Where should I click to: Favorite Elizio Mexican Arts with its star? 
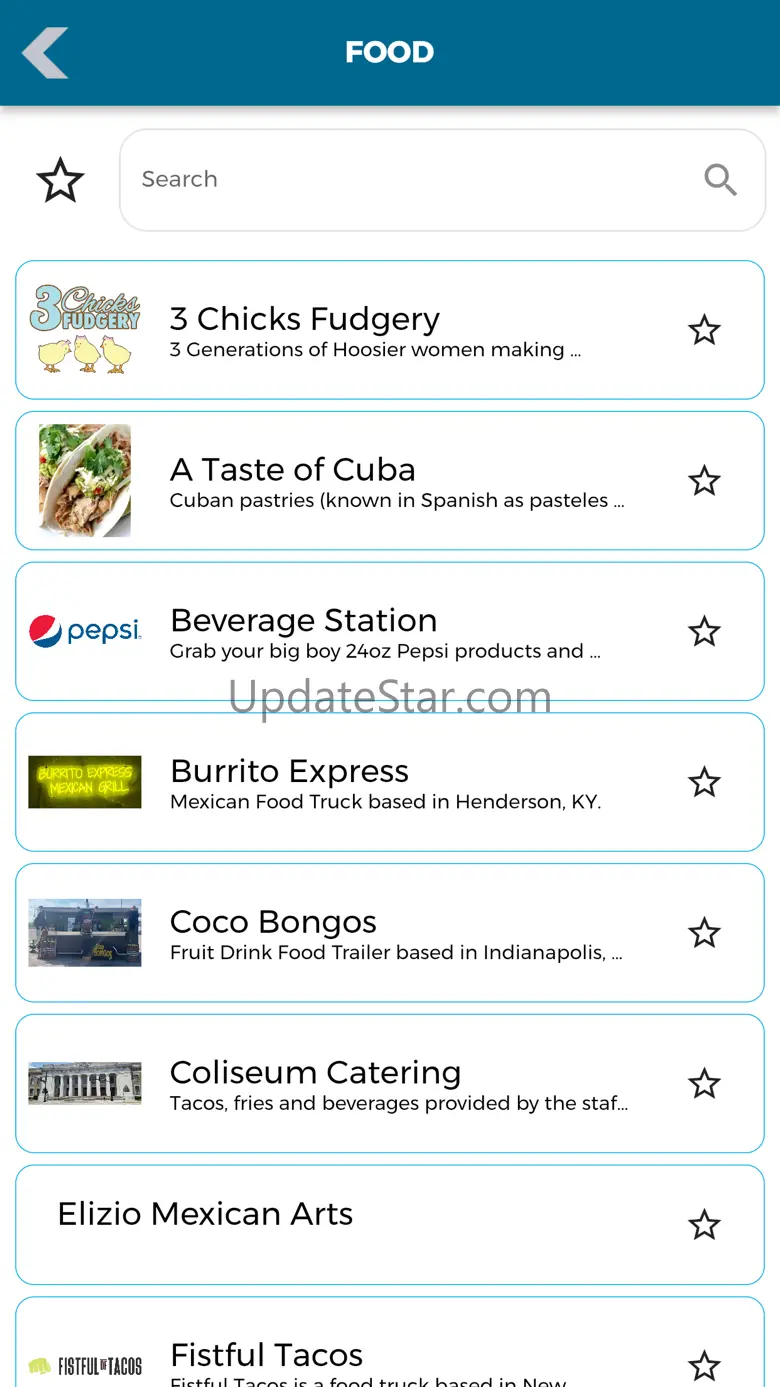tap(704, 1225)
